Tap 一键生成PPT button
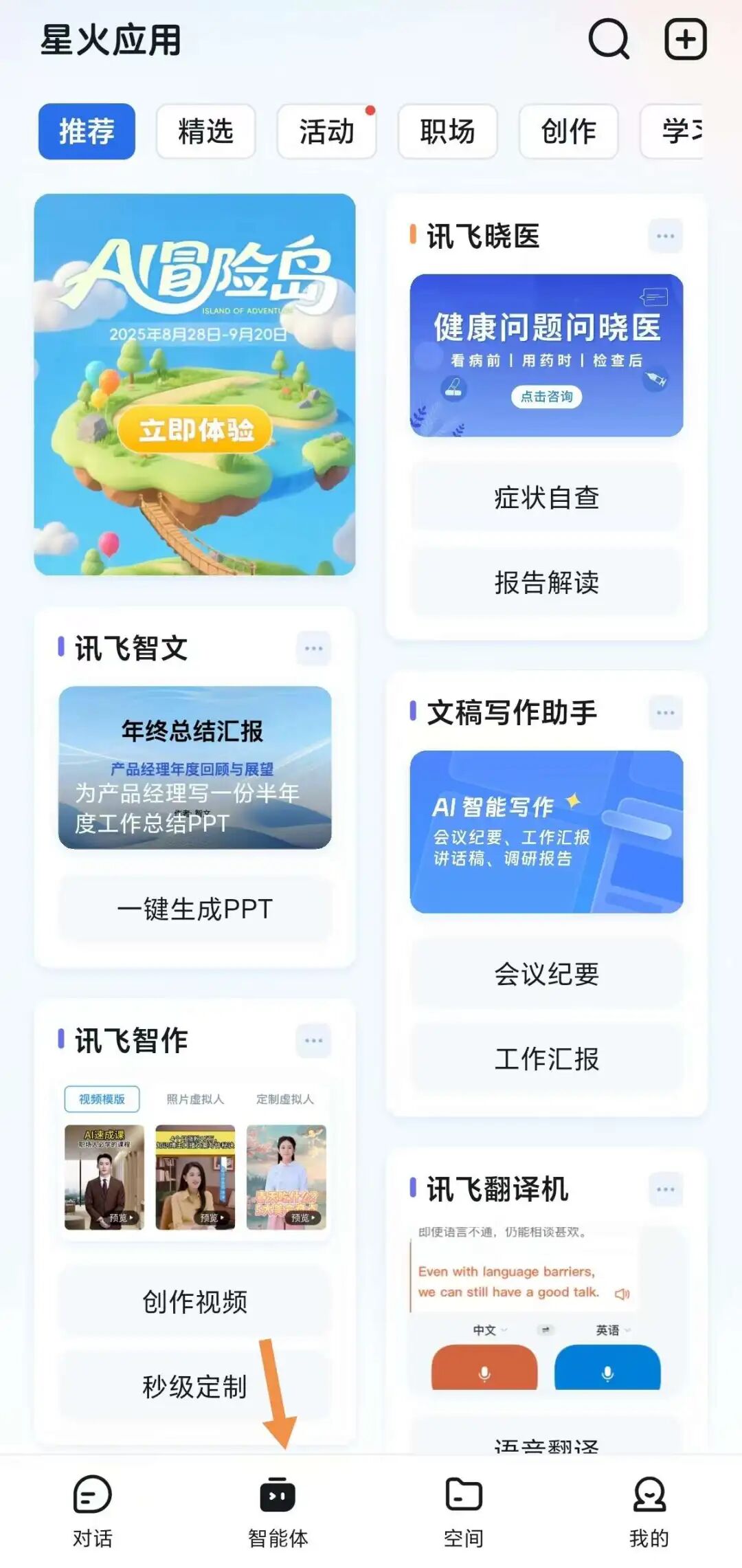This screenshot has height=1568, width=742. [x=195, y=909]
